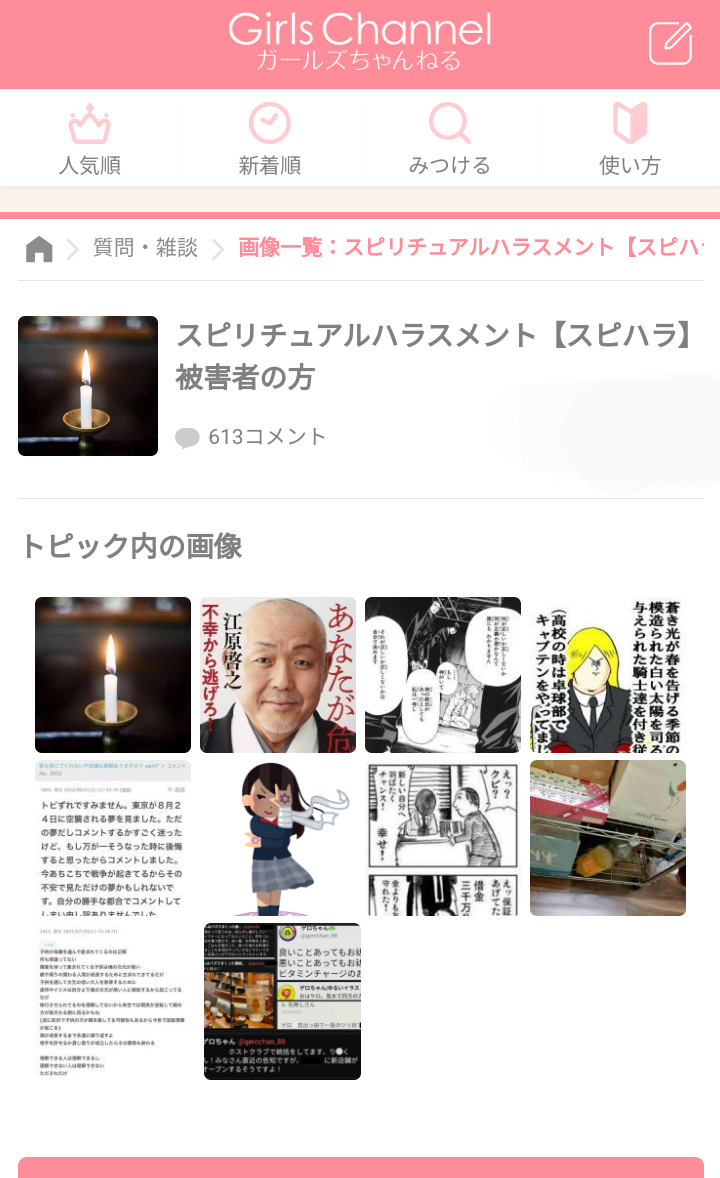720x1178 pixels.
Task: View the black-and-white manga page image
Action: coord(443,675)
